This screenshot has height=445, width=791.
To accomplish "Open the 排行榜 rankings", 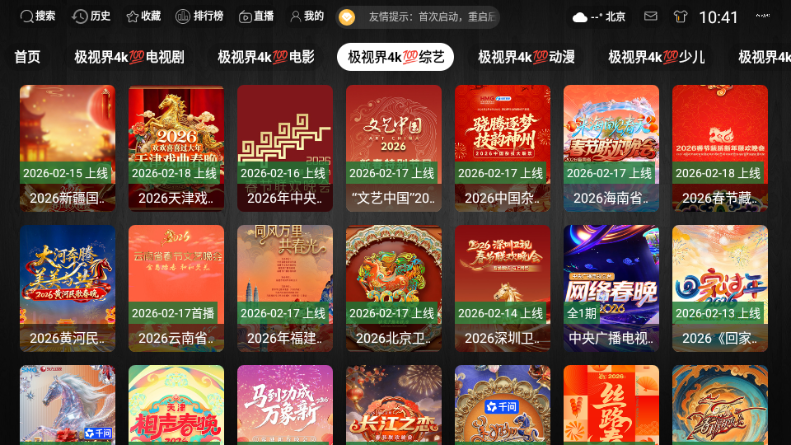I will coord(200,16).
